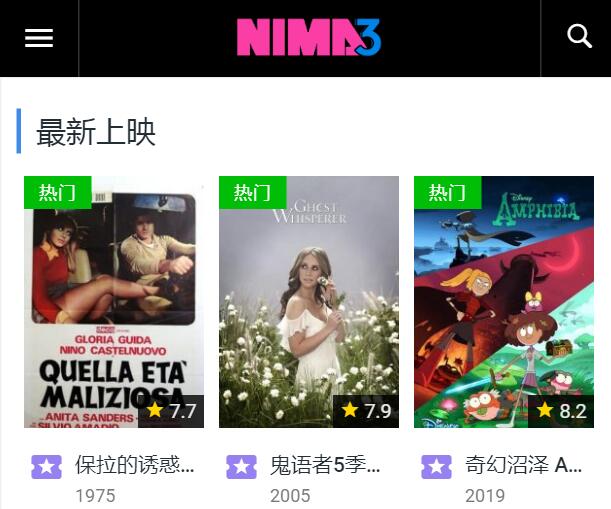611x509 pixels.
Task: Open the hamburger drawer menu
Action: click(x=39, y=38)
